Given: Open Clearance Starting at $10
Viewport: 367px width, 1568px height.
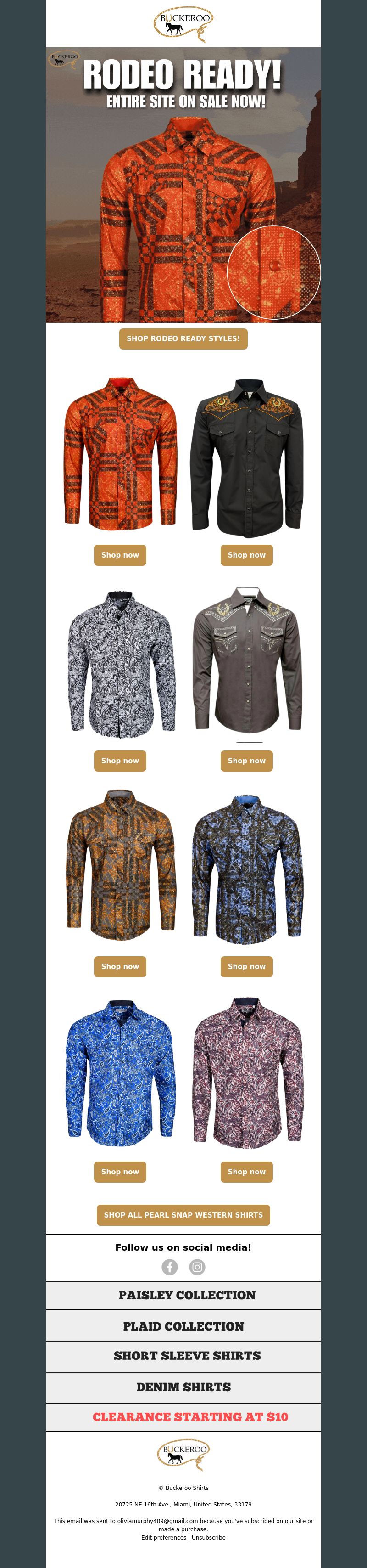Looking at the screenshot, I should pyautogui.click(x=189, y=1416).
